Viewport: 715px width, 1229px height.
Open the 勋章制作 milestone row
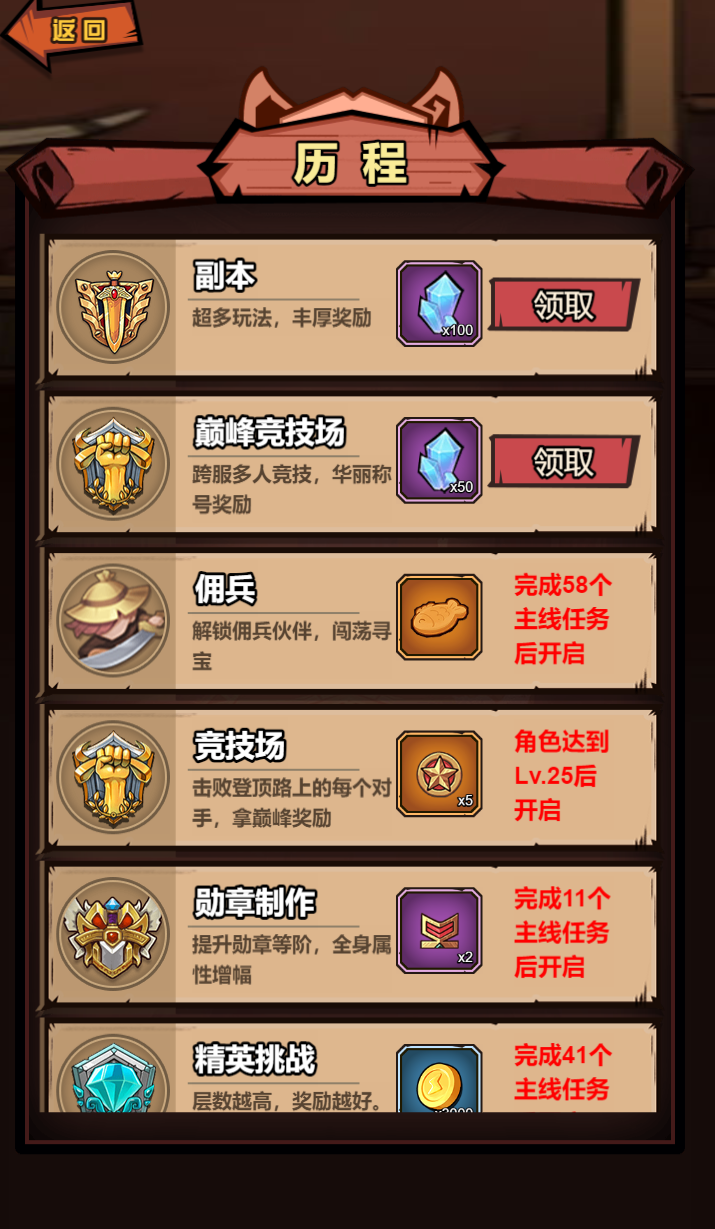point(352,933)
